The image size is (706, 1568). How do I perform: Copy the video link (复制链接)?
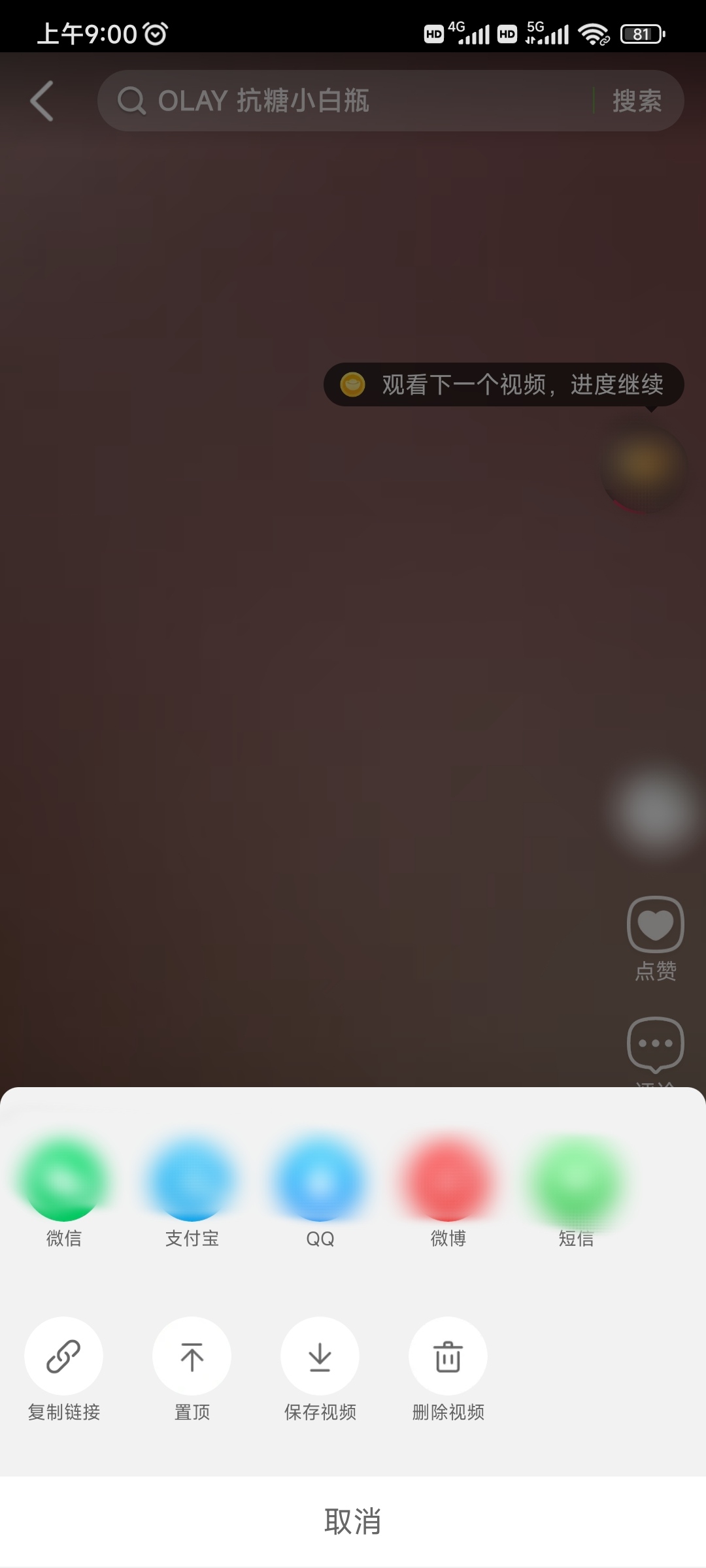click(x=63, y=1356)
